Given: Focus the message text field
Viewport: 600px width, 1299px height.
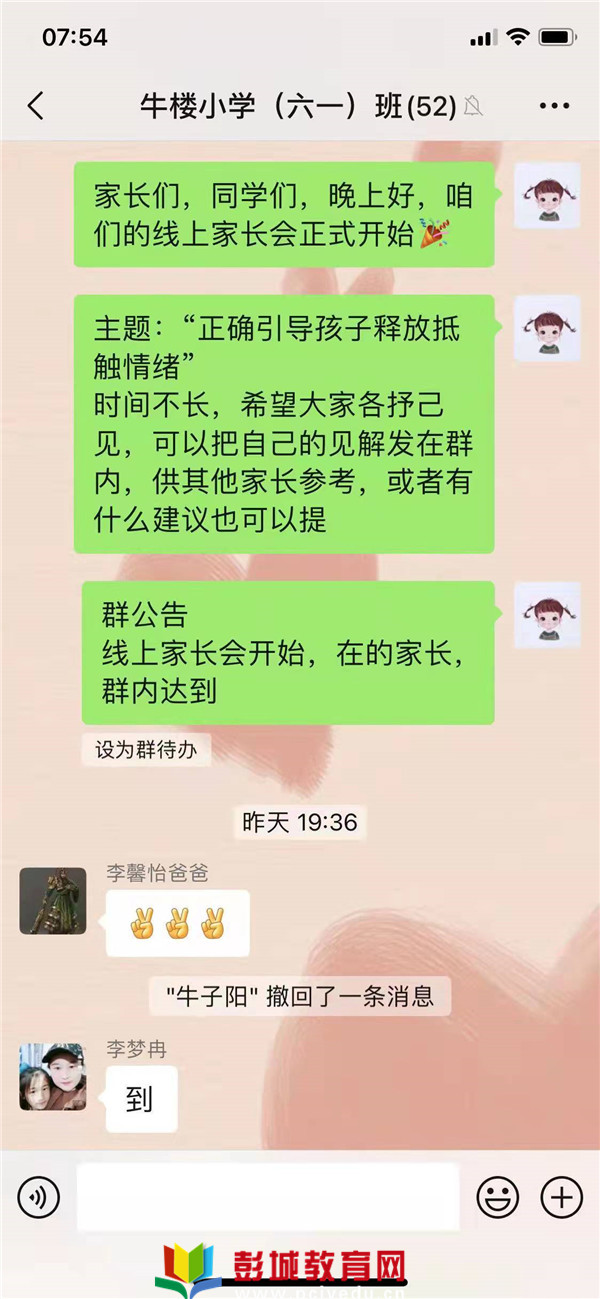Looking at the screenshot, I should tap(267, 1196).
